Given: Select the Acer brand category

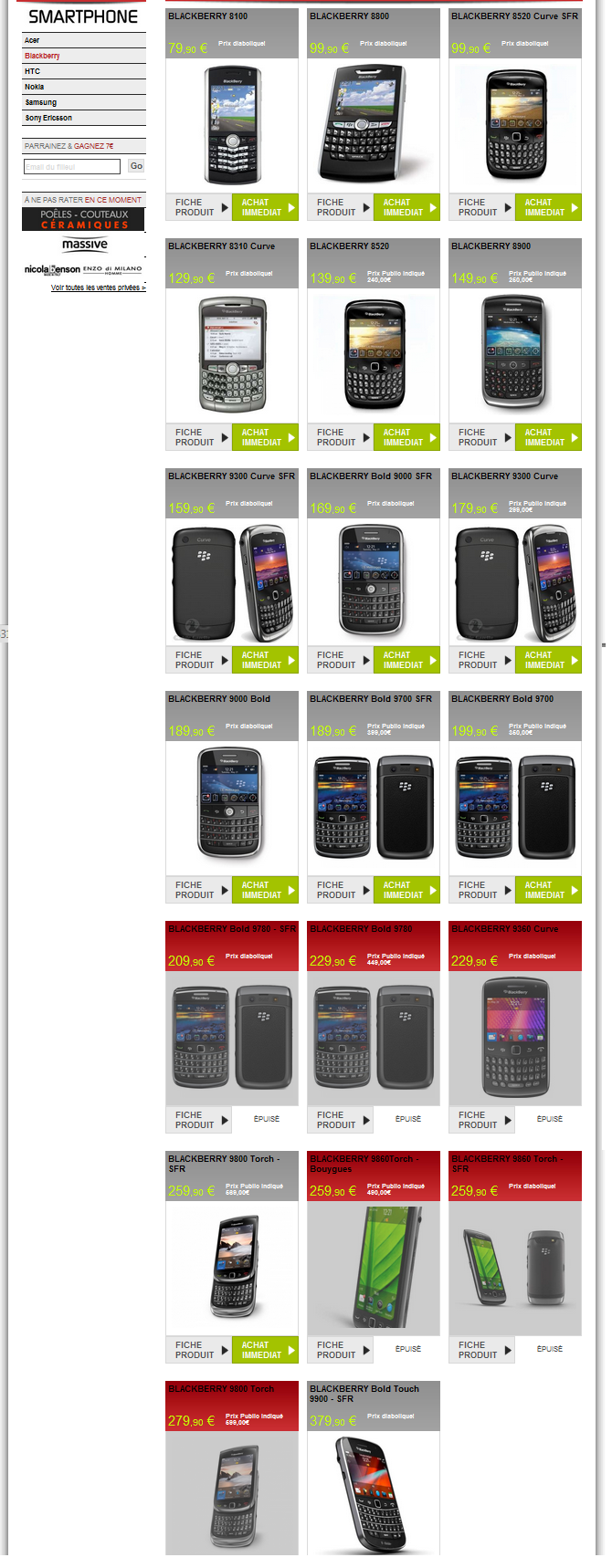Looking at the screenshot, I should click(33, 40).
